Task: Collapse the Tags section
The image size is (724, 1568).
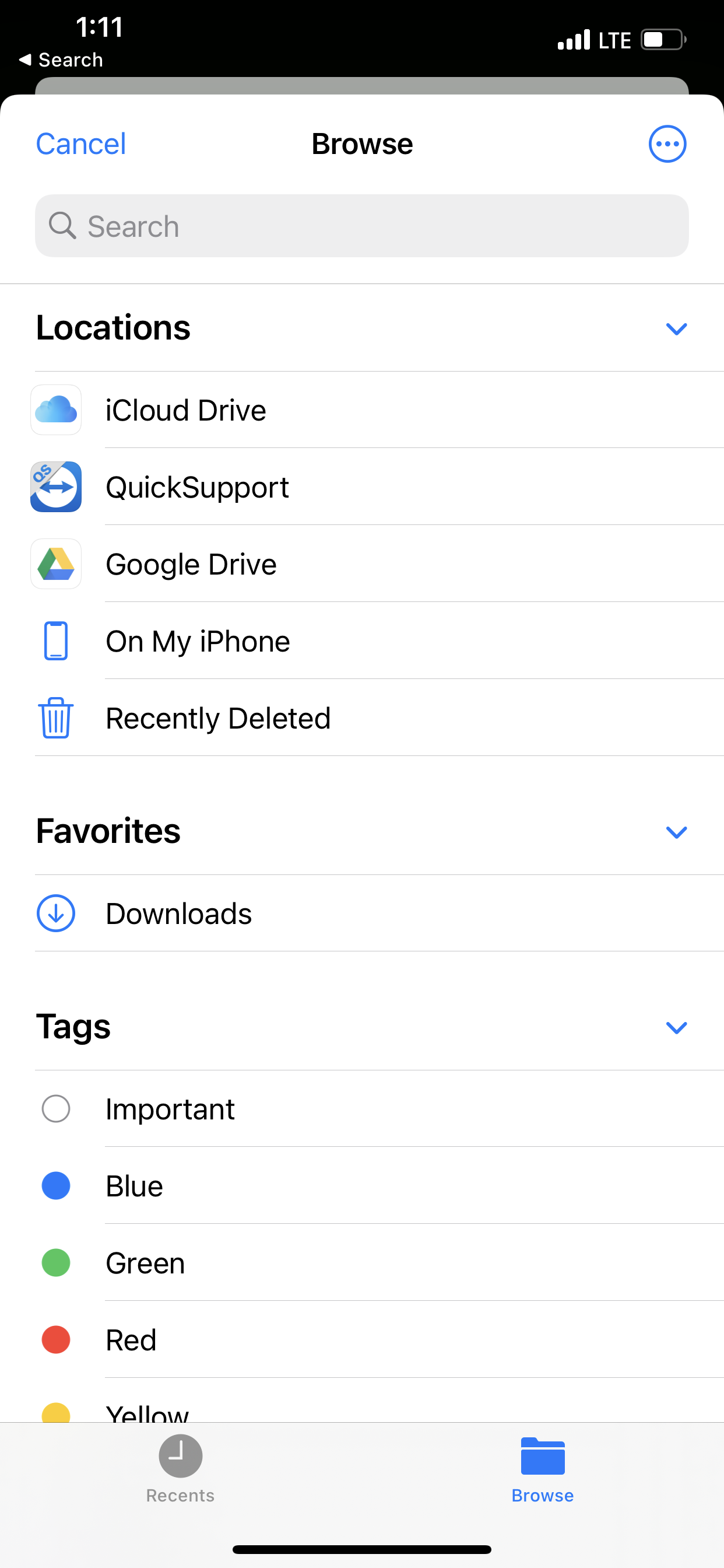Action: (677, 1027)
